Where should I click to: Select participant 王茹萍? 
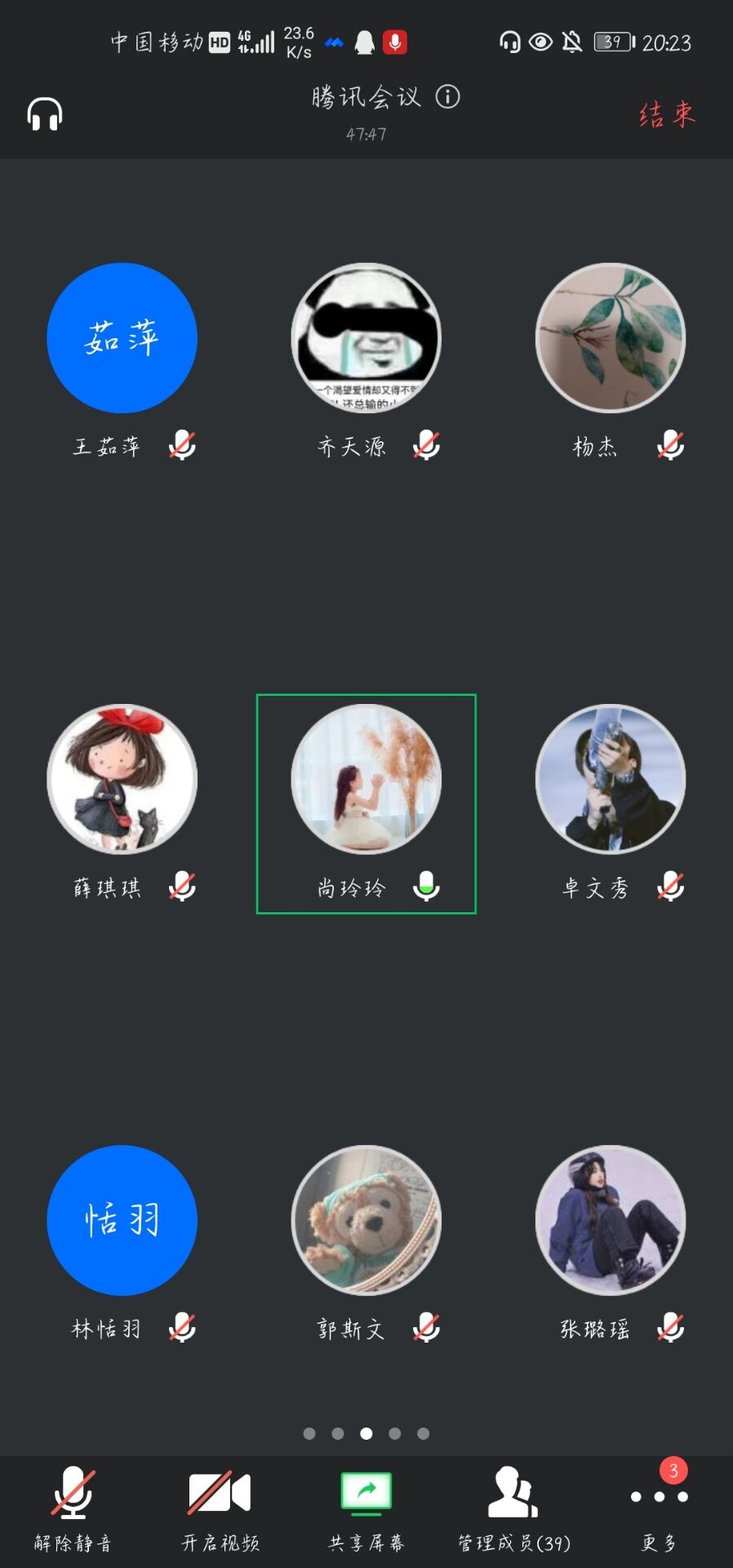[x=122, y=338]
